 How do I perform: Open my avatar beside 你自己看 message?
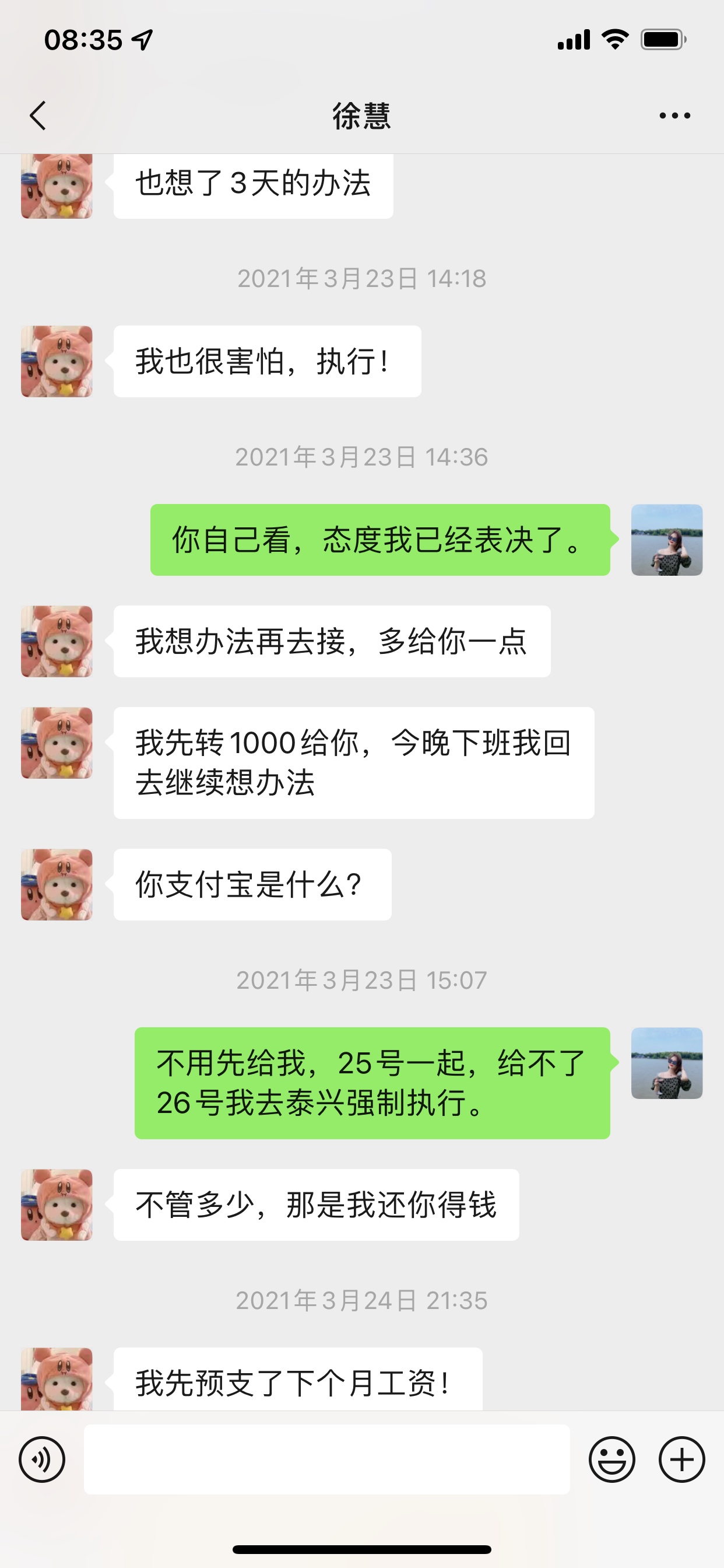[667, 540]
